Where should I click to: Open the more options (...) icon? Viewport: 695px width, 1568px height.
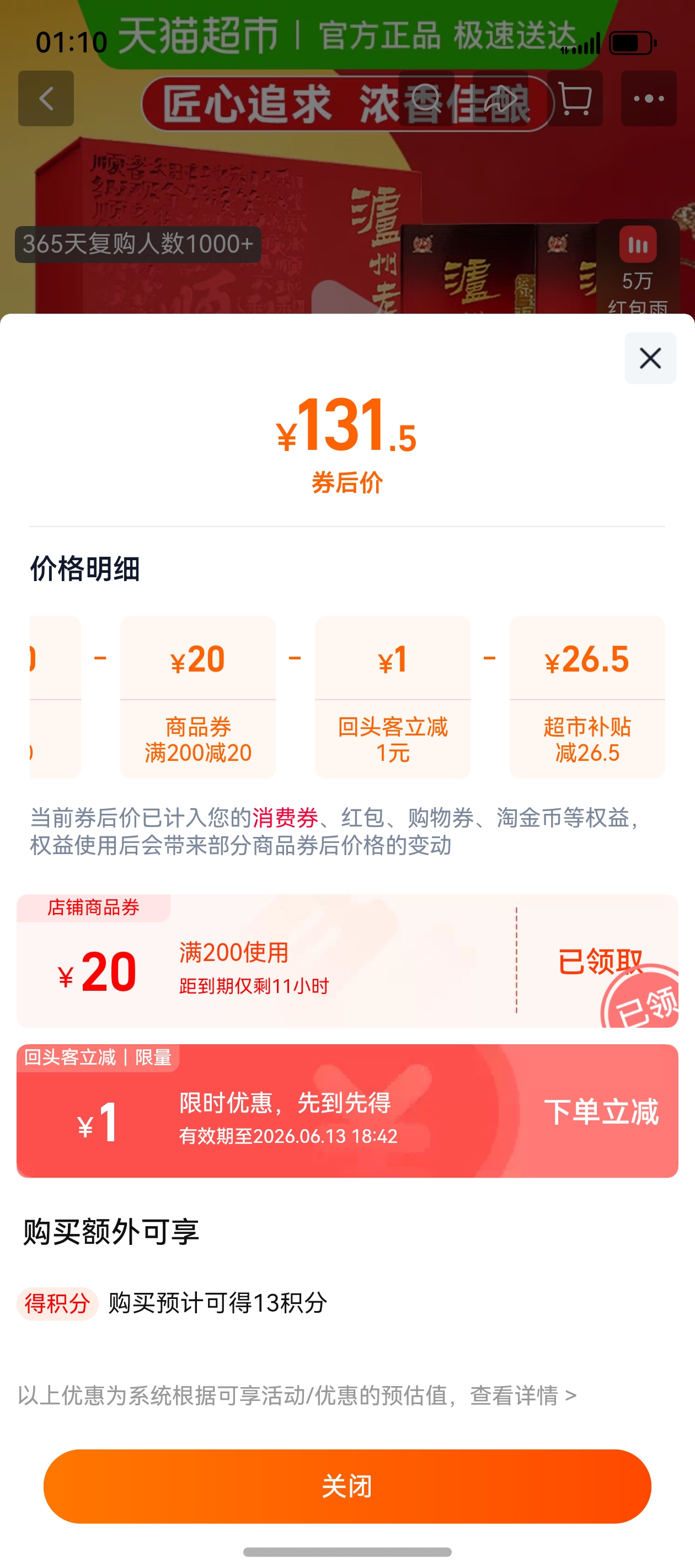(x=648, y=99)
